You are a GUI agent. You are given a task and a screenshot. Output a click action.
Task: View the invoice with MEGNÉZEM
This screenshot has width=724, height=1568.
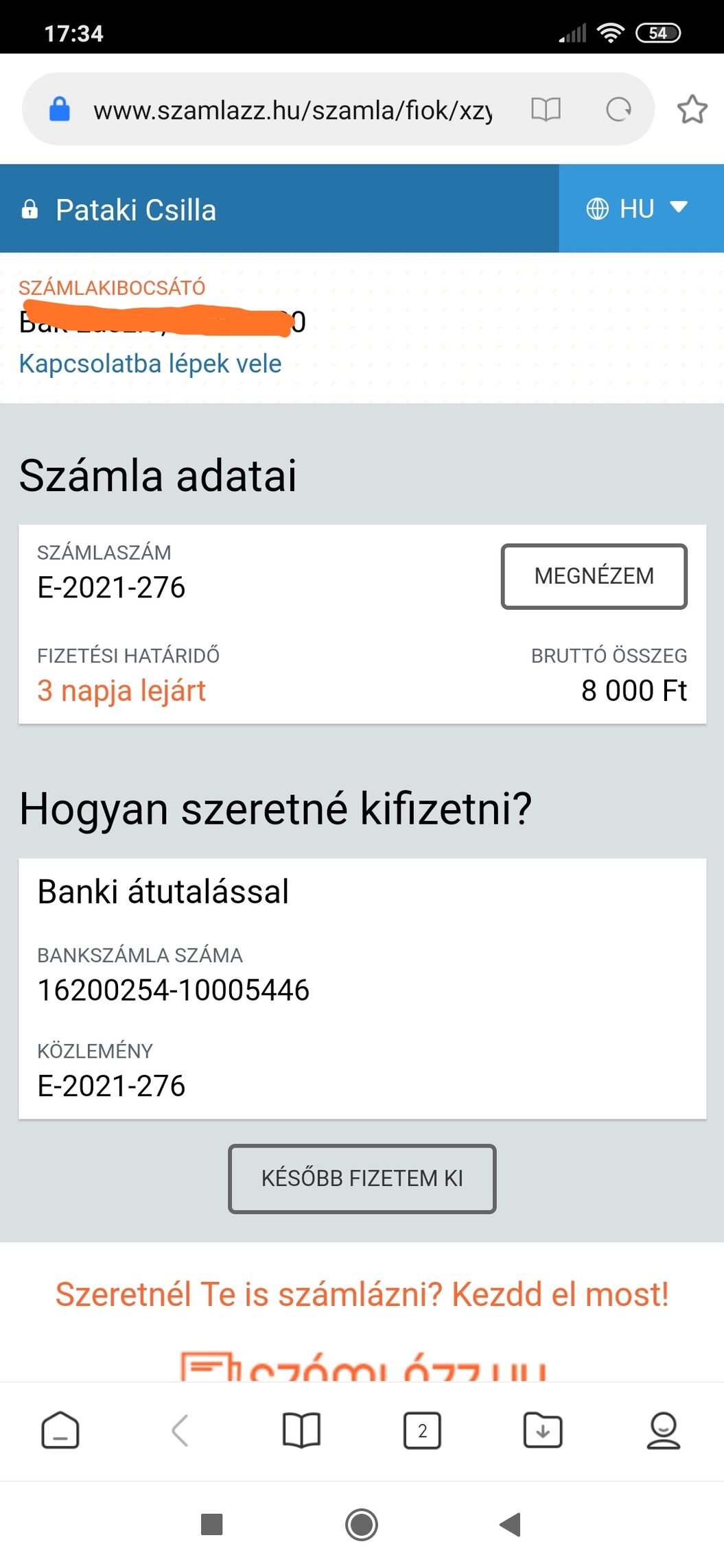click(594, 576)
